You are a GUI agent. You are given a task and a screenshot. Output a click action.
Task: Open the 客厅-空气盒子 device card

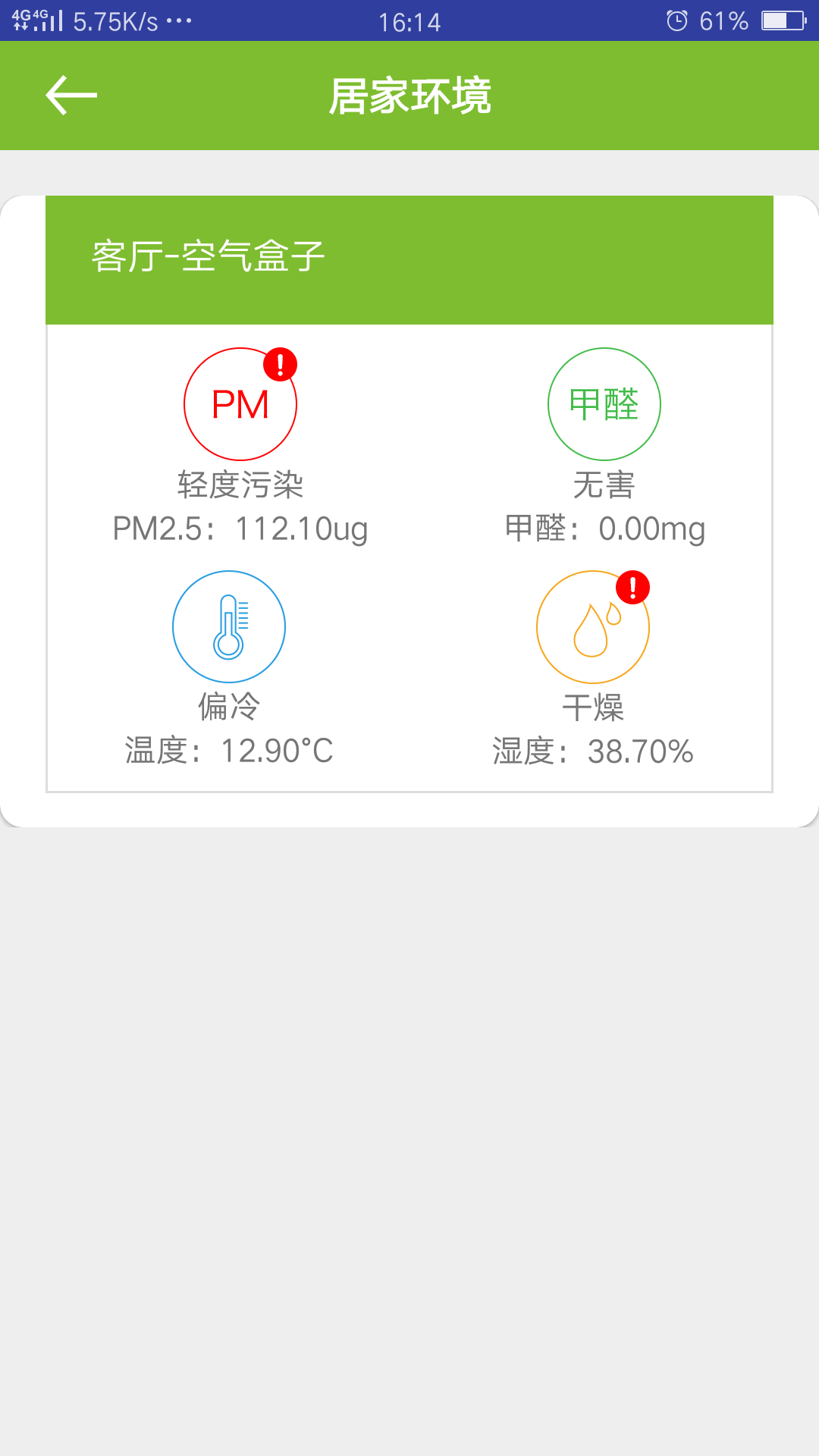(409, 259)
